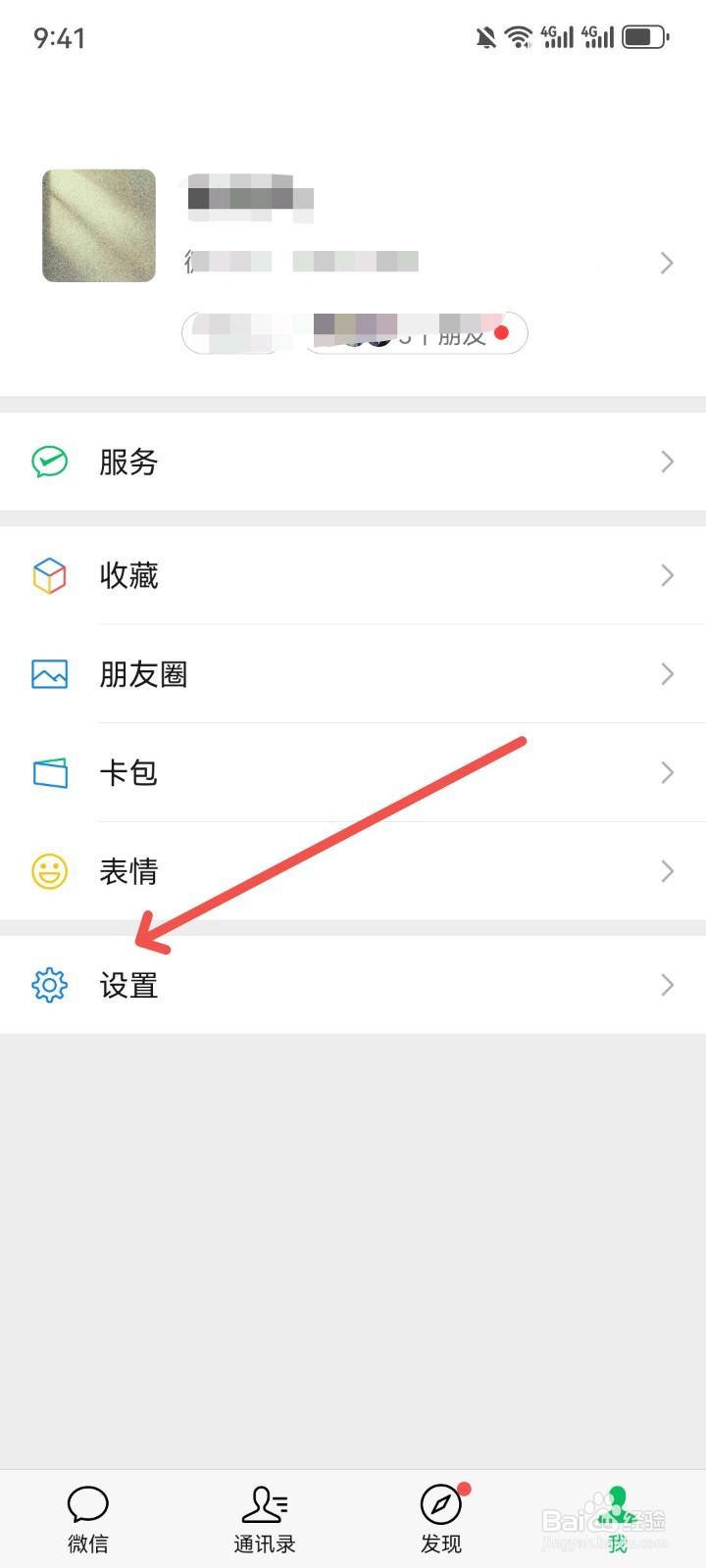Open 朋友圈 Moments photo icon

tap(49, 674)
